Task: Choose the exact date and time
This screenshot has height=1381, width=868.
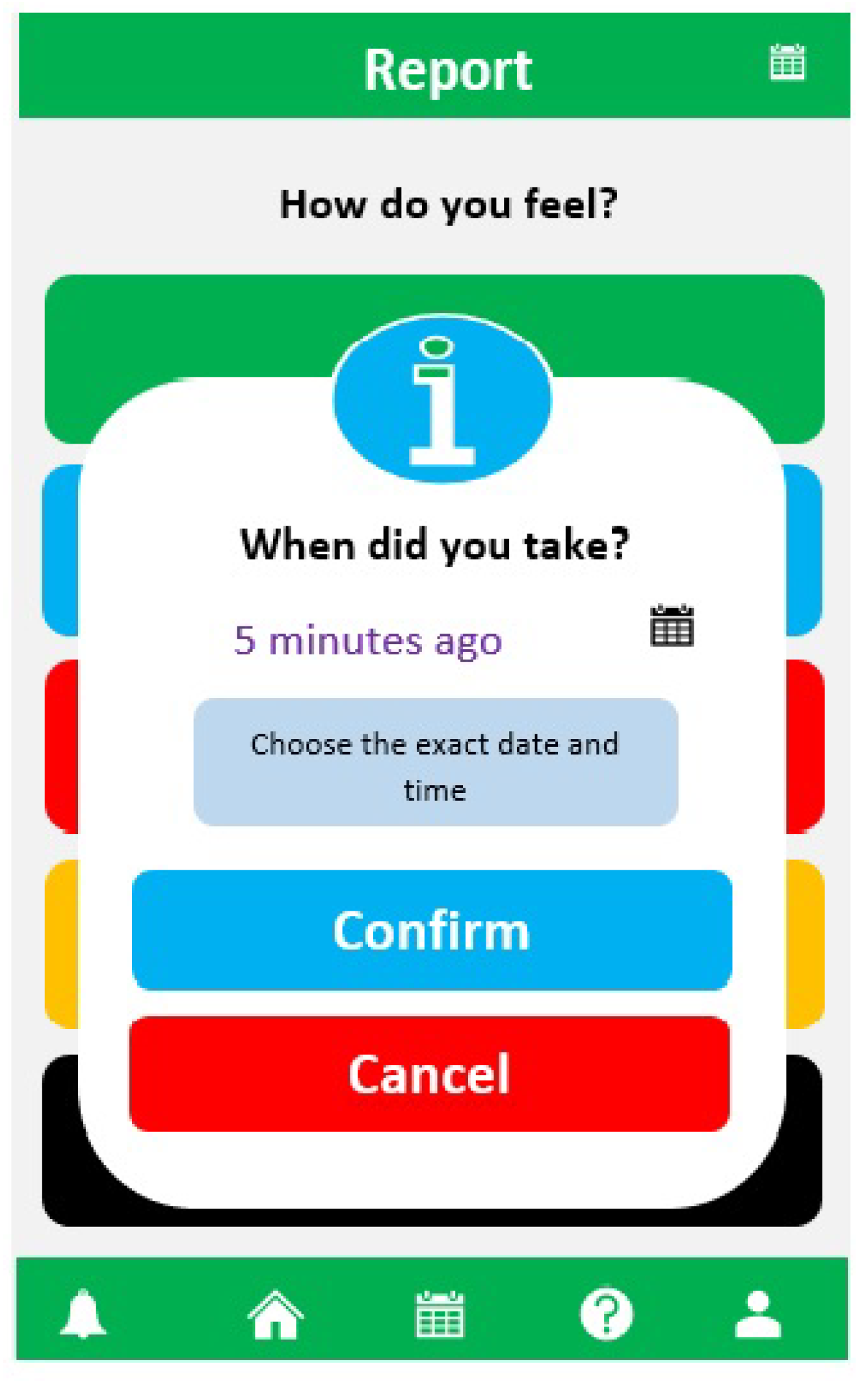Action: [x=435, y=762]
